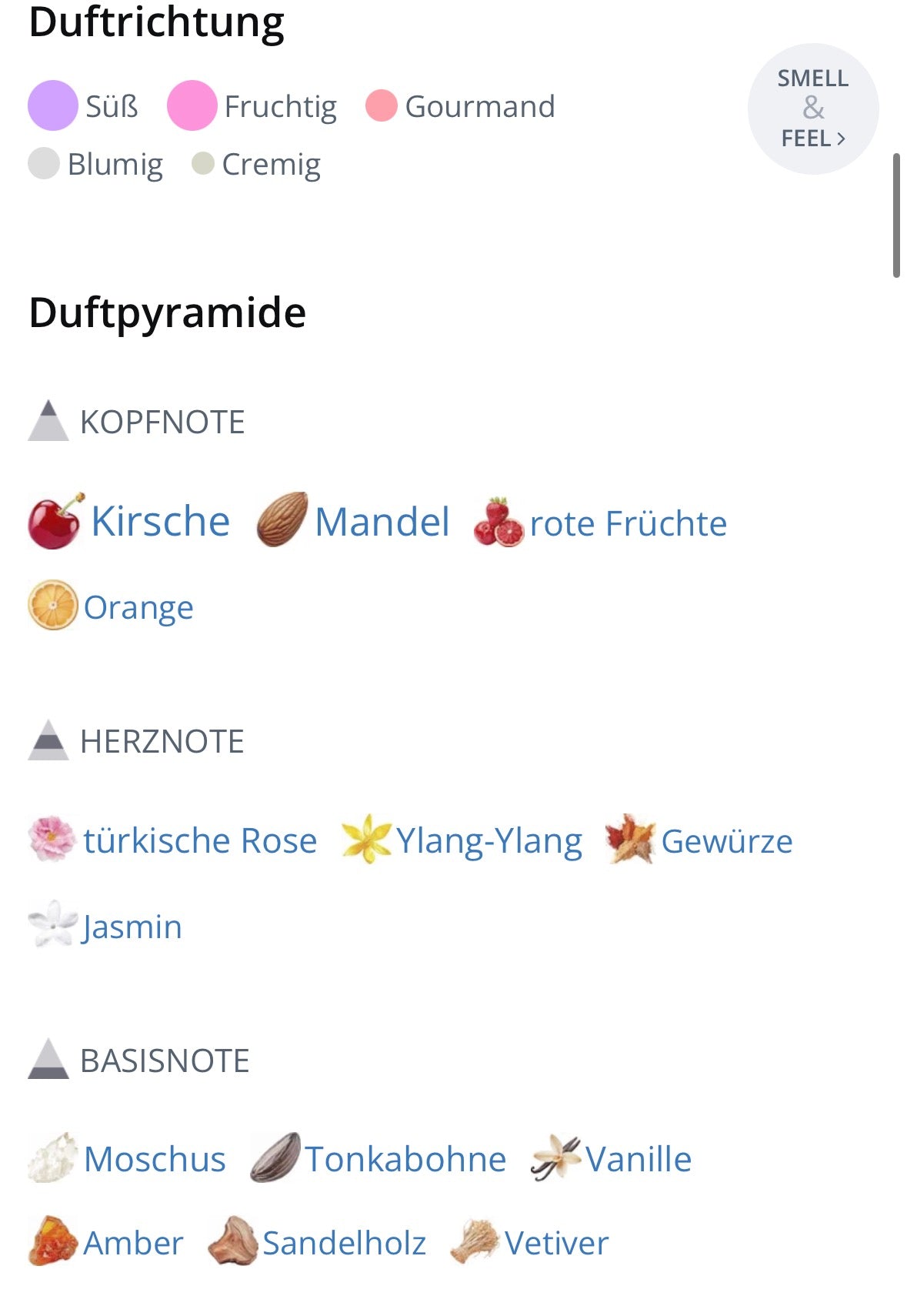The height and width of the screenshot is (1316, 907).
Task: Select the rote Früchte note
Action: tap(627, 524)
